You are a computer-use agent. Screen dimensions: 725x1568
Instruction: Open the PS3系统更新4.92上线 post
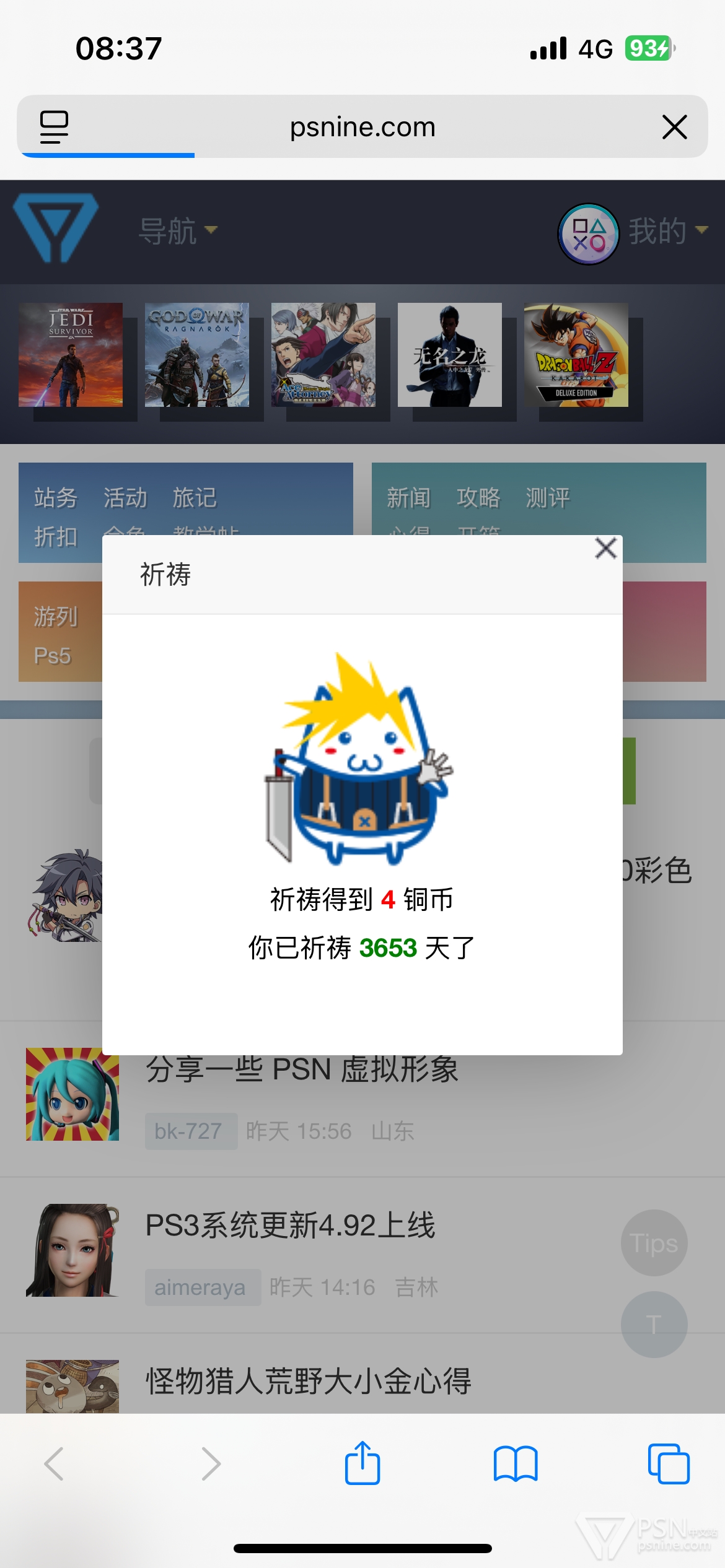(x=290, y=1226)
